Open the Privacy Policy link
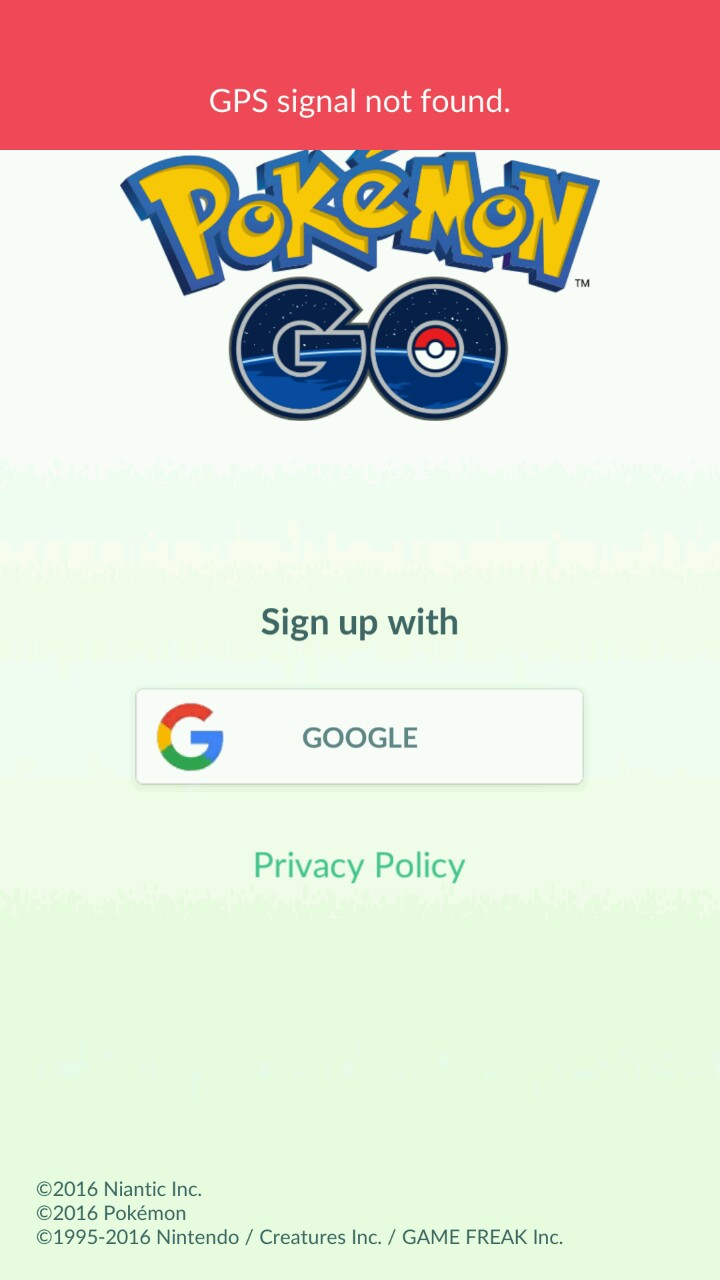 point(359,865)
